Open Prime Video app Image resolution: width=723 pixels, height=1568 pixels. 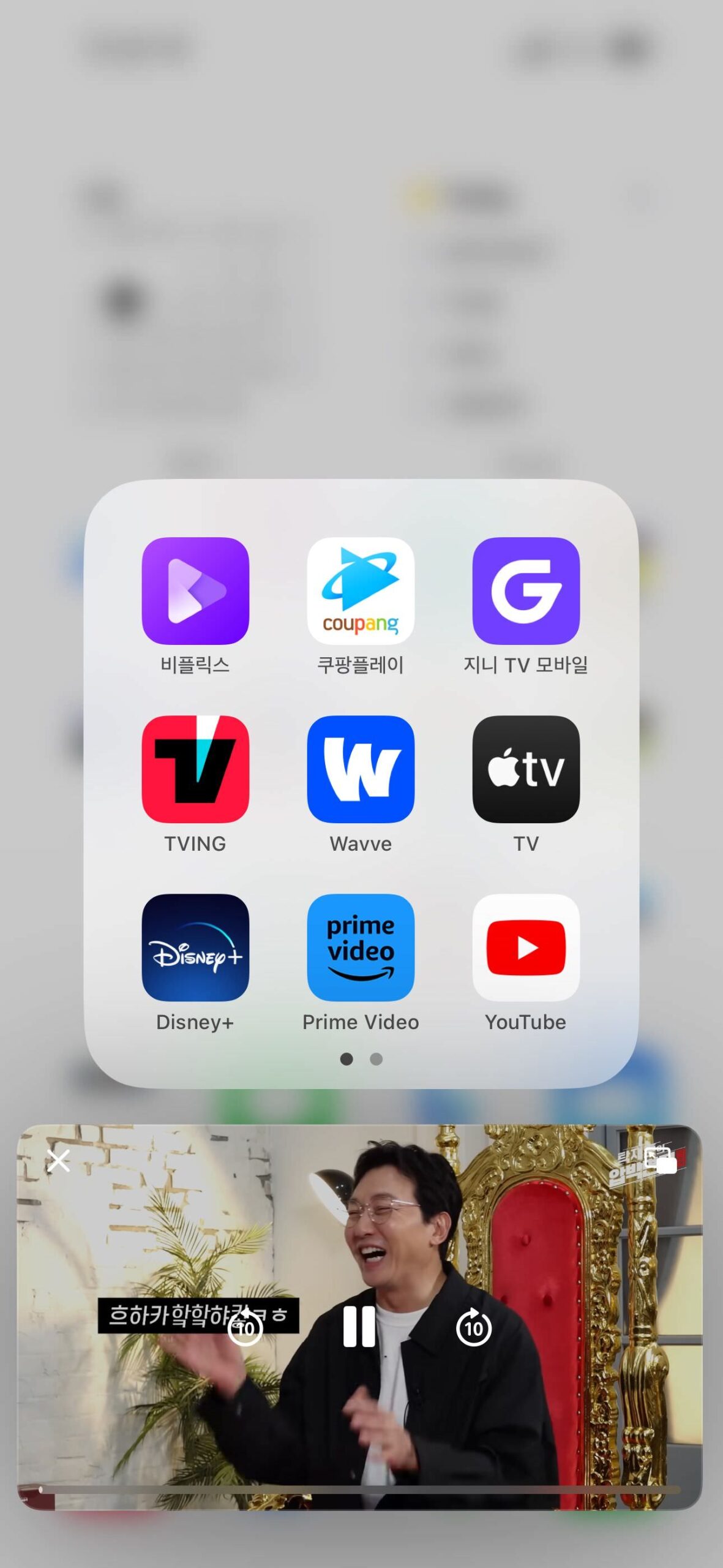pos(361,947)
